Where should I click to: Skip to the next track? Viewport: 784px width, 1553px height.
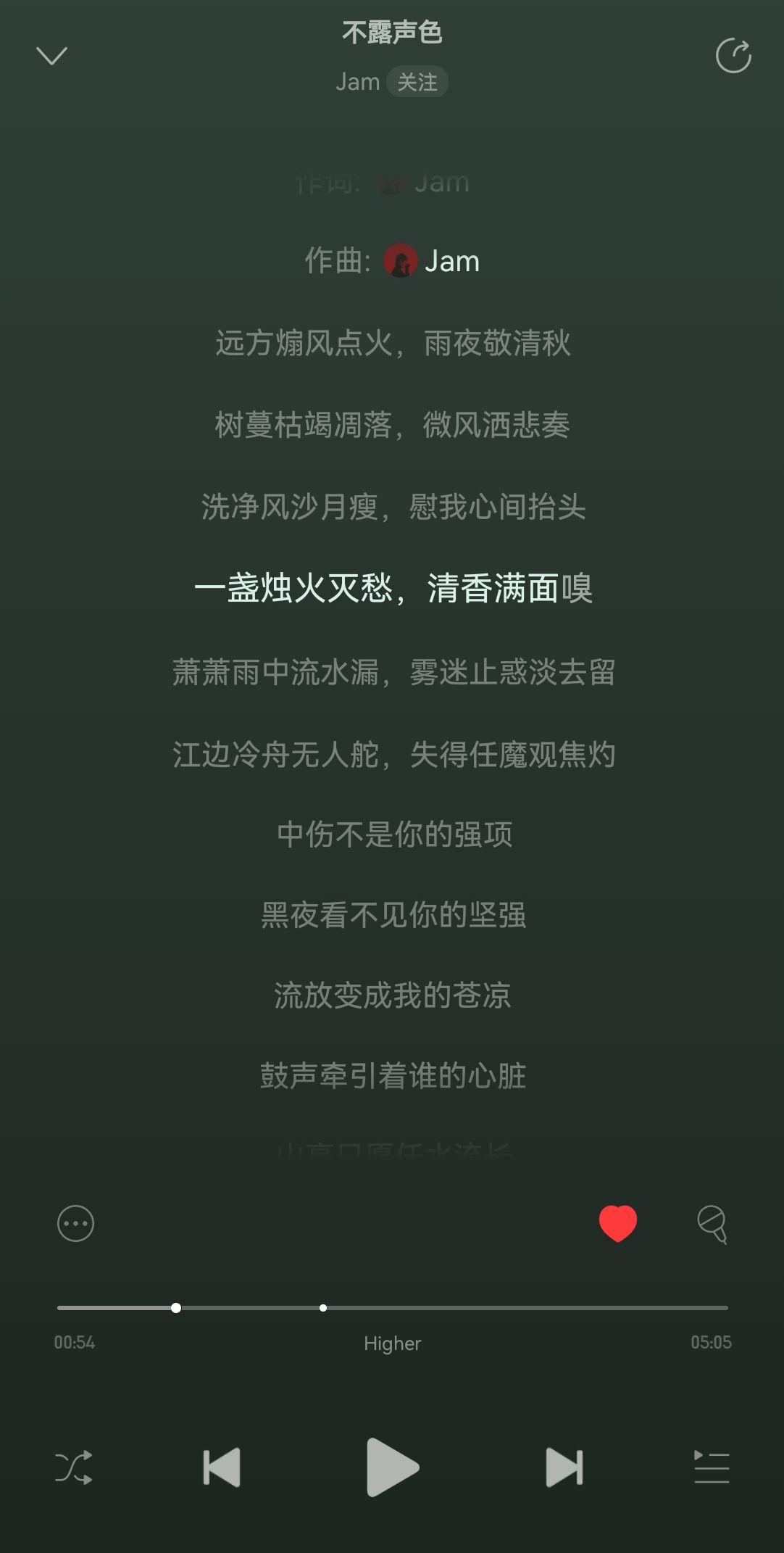[564, 1468]
